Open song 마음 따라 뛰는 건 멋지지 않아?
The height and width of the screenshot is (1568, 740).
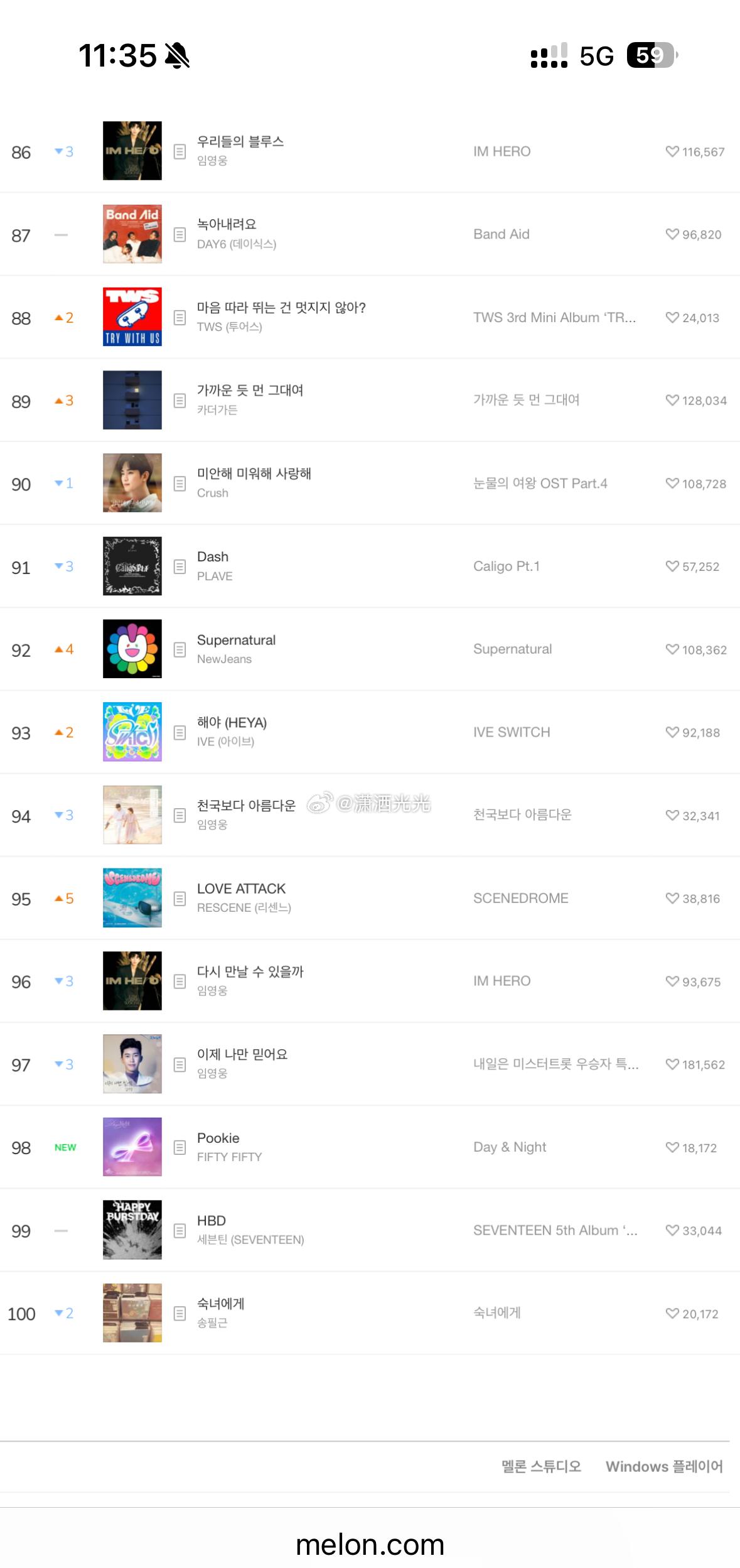click(x=281, y=307)
